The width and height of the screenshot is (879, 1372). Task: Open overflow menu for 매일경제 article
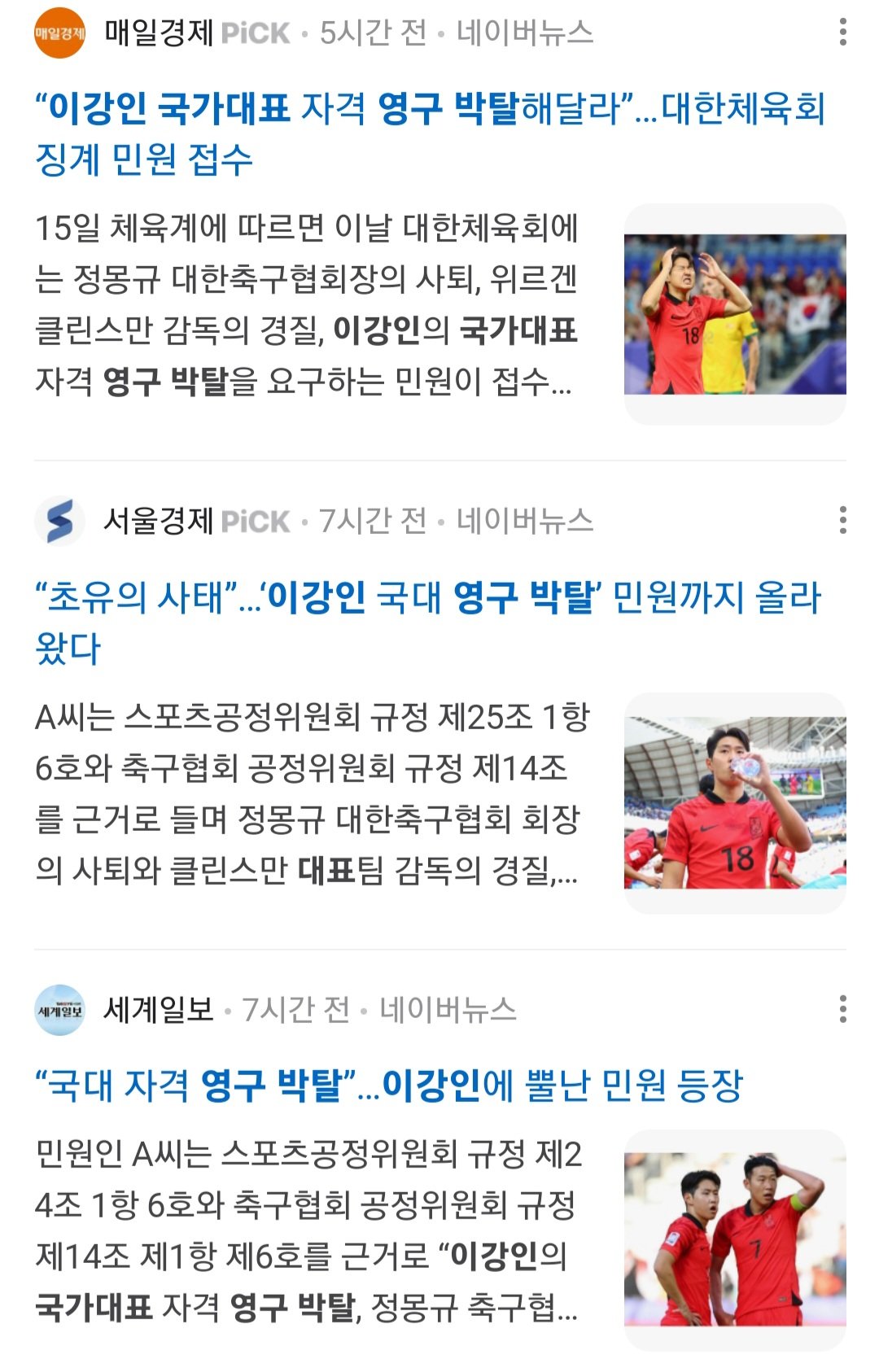click(x=842, y=33)
